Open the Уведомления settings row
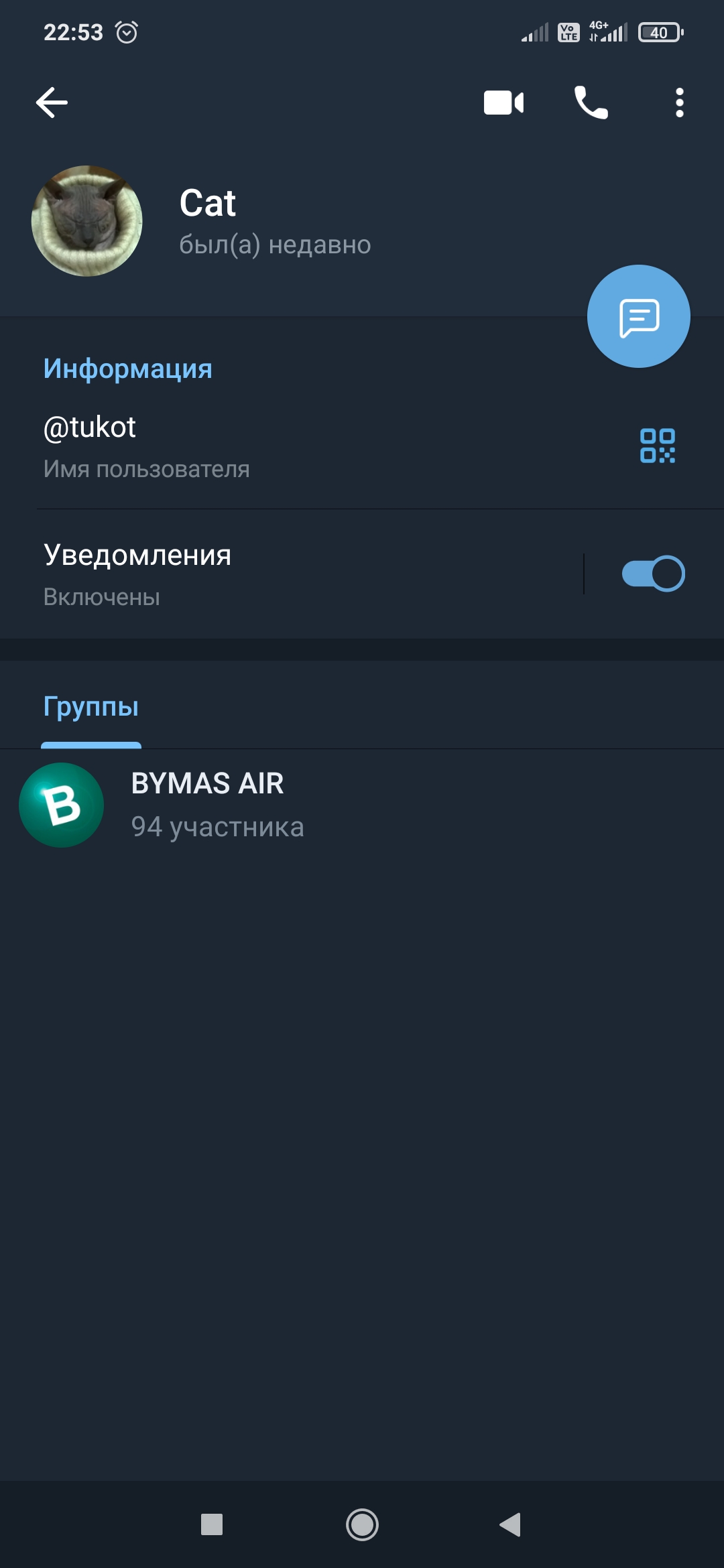This screenshot has width=724, height=1568. click(x=268, y=574)
